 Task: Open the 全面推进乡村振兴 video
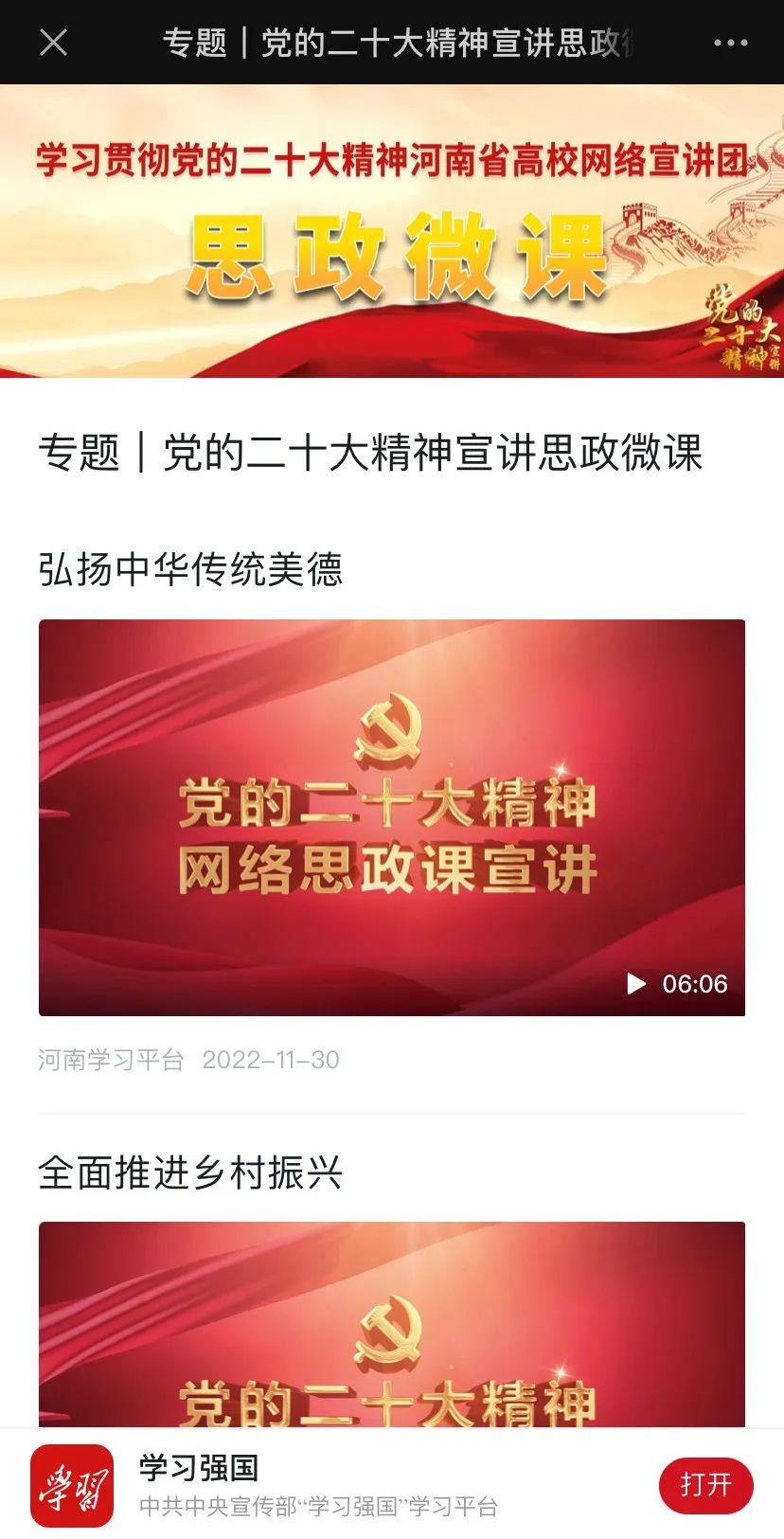(x=391, y=1324)
